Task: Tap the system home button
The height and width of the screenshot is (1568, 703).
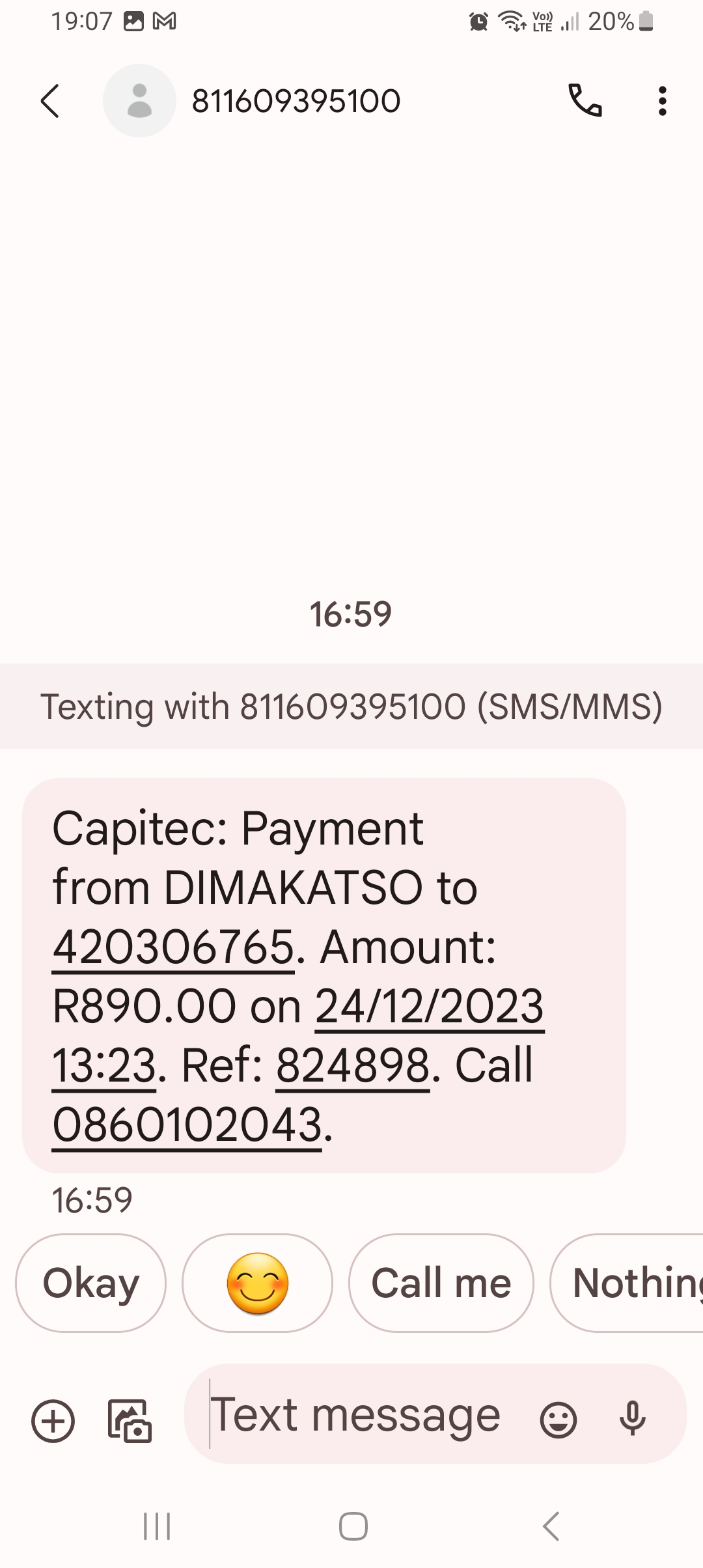Action: (353, 1526)
